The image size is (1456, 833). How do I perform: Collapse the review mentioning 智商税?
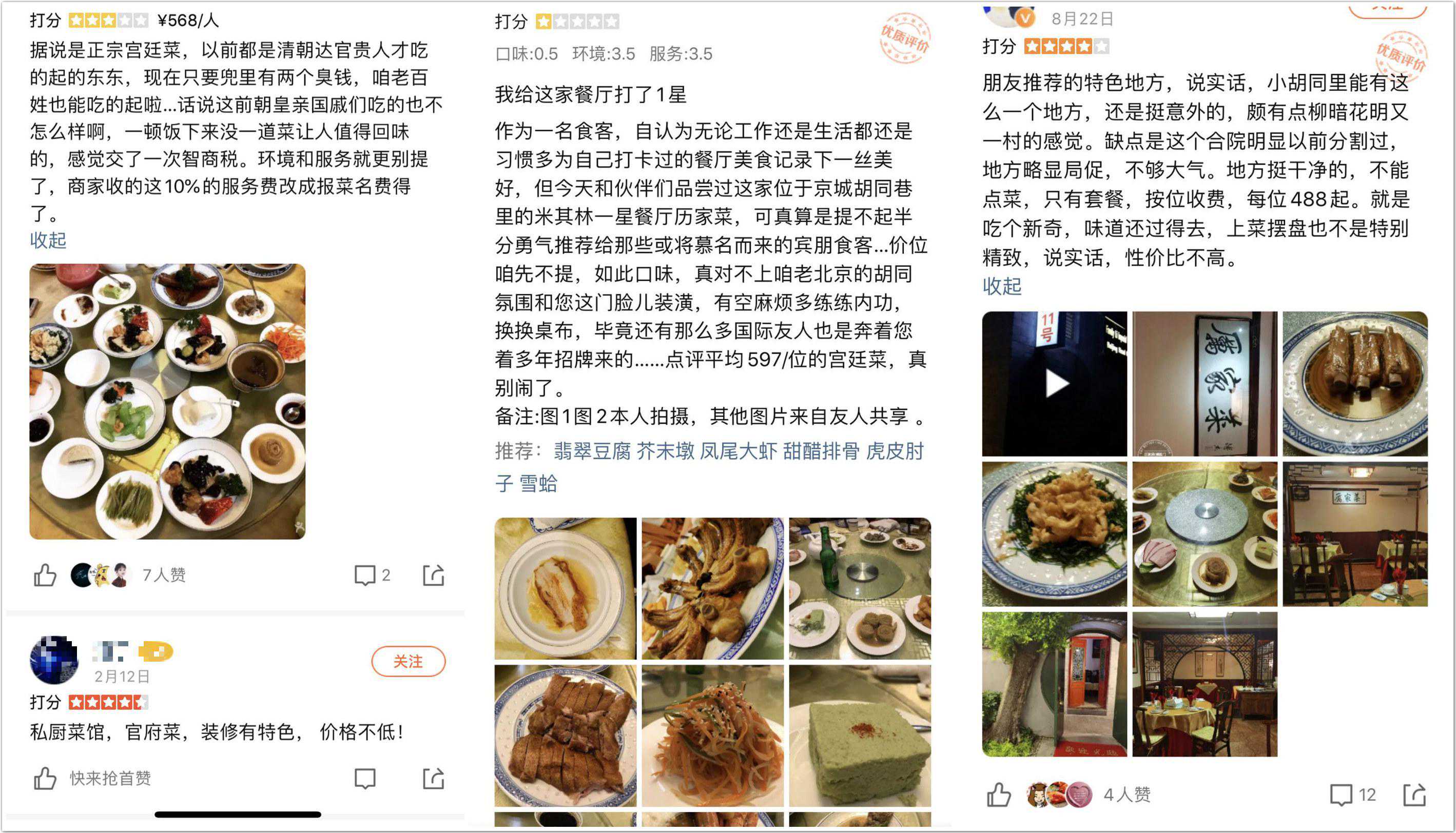tap(48, 240)
